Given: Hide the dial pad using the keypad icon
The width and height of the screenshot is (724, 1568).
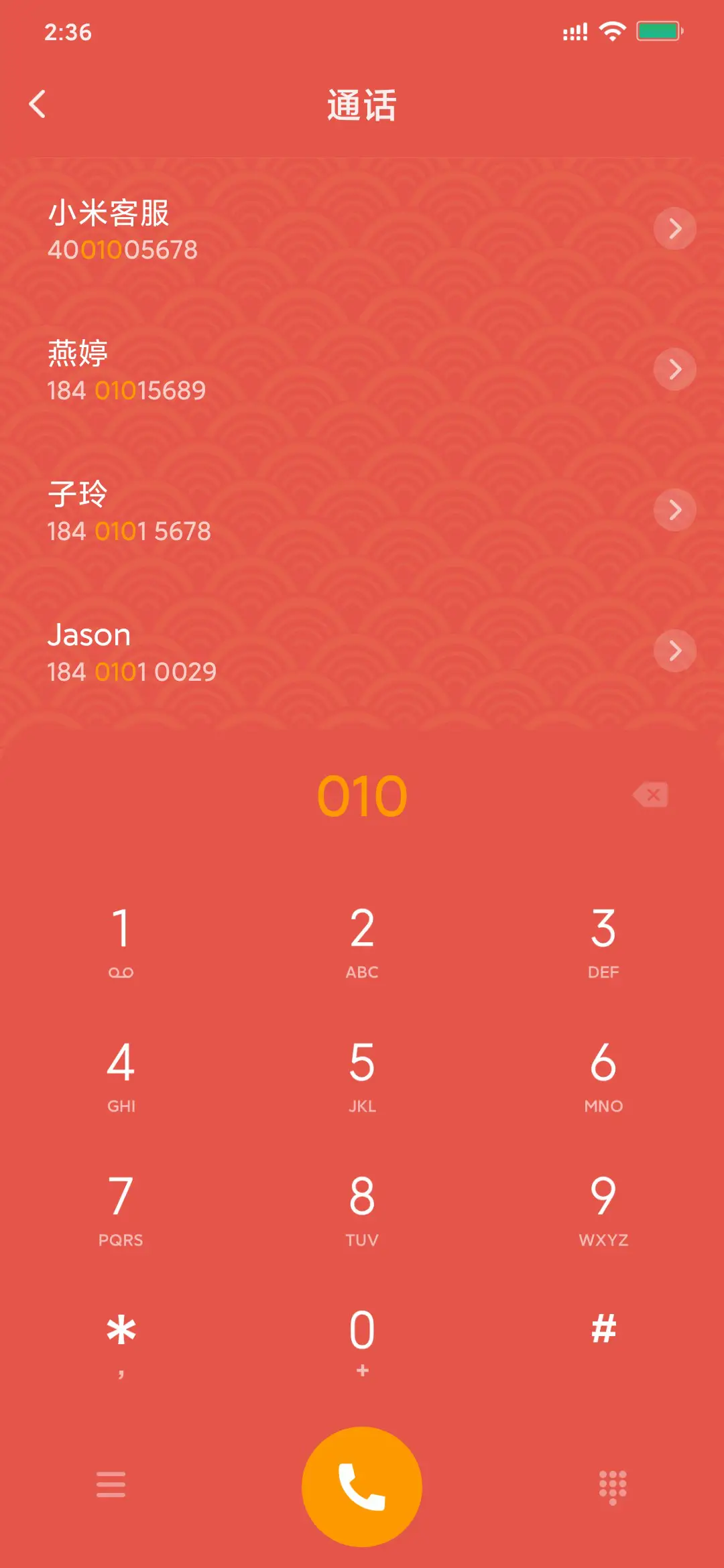Looking at the screenshot, I should pos(613,1486).
